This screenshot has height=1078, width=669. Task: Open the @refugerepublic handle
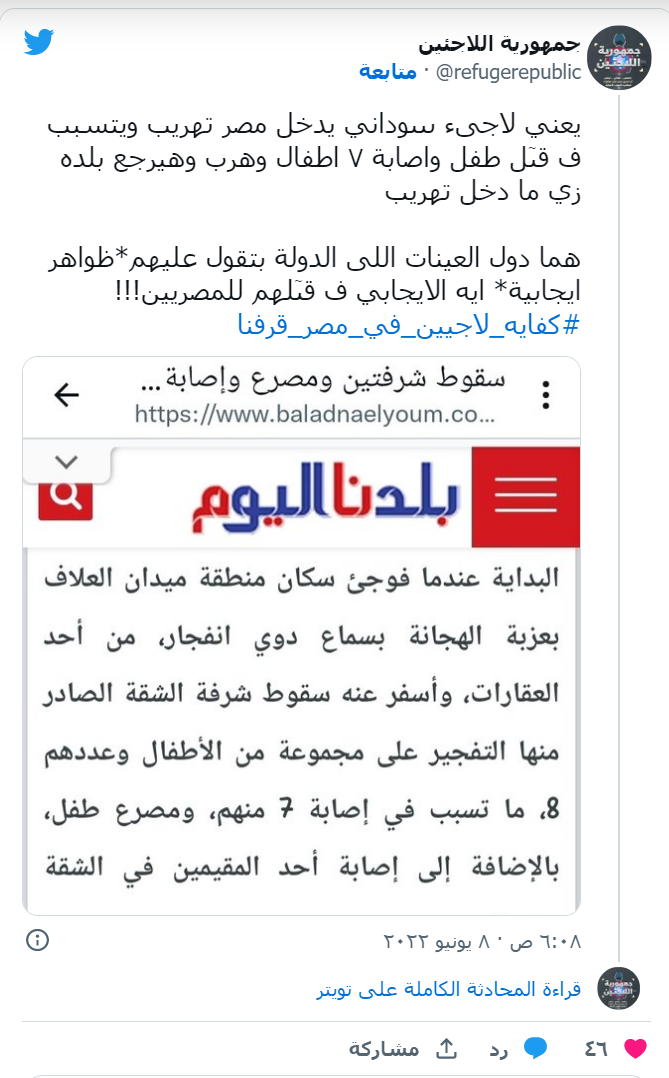coord(508,72)
